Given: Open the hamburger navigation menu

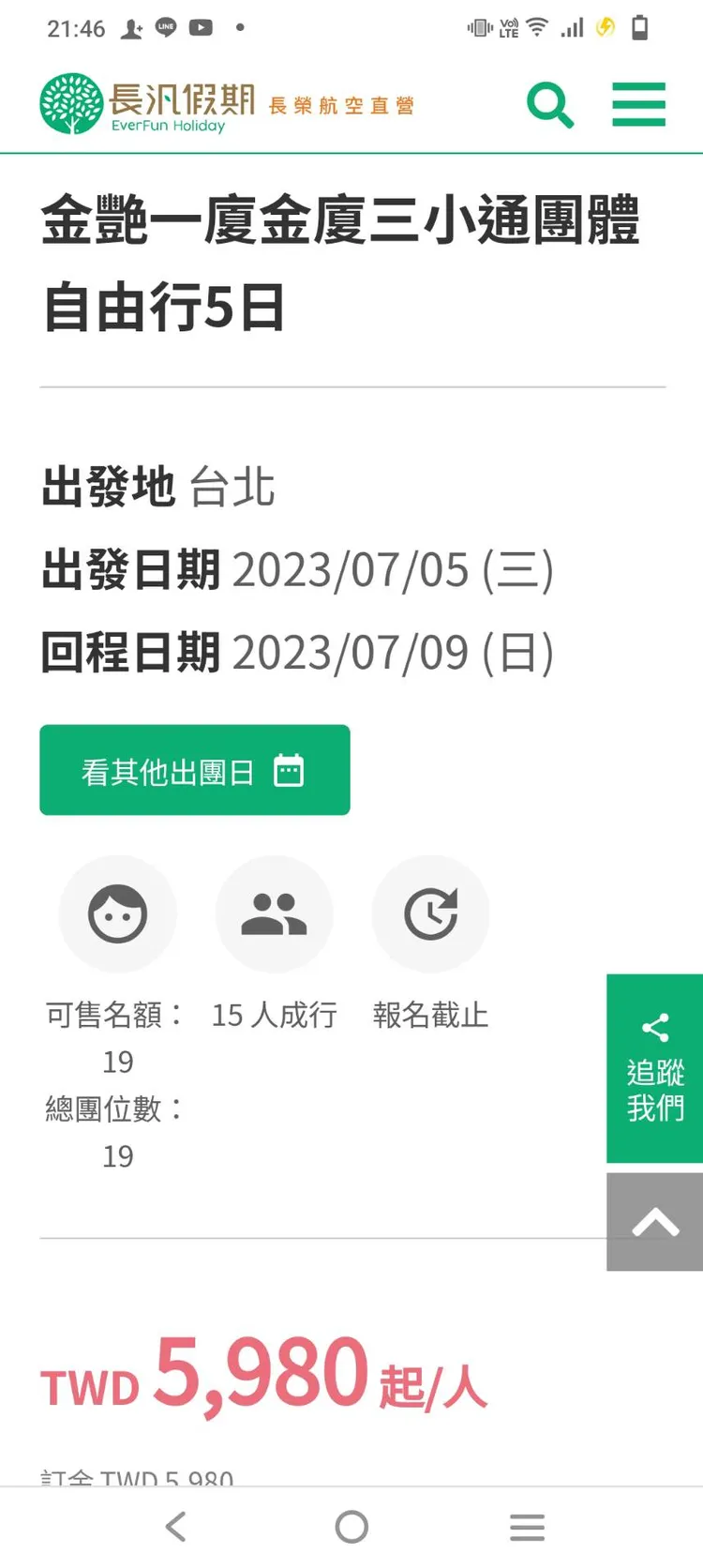Looking at the screenshot, I should (638, 105).
